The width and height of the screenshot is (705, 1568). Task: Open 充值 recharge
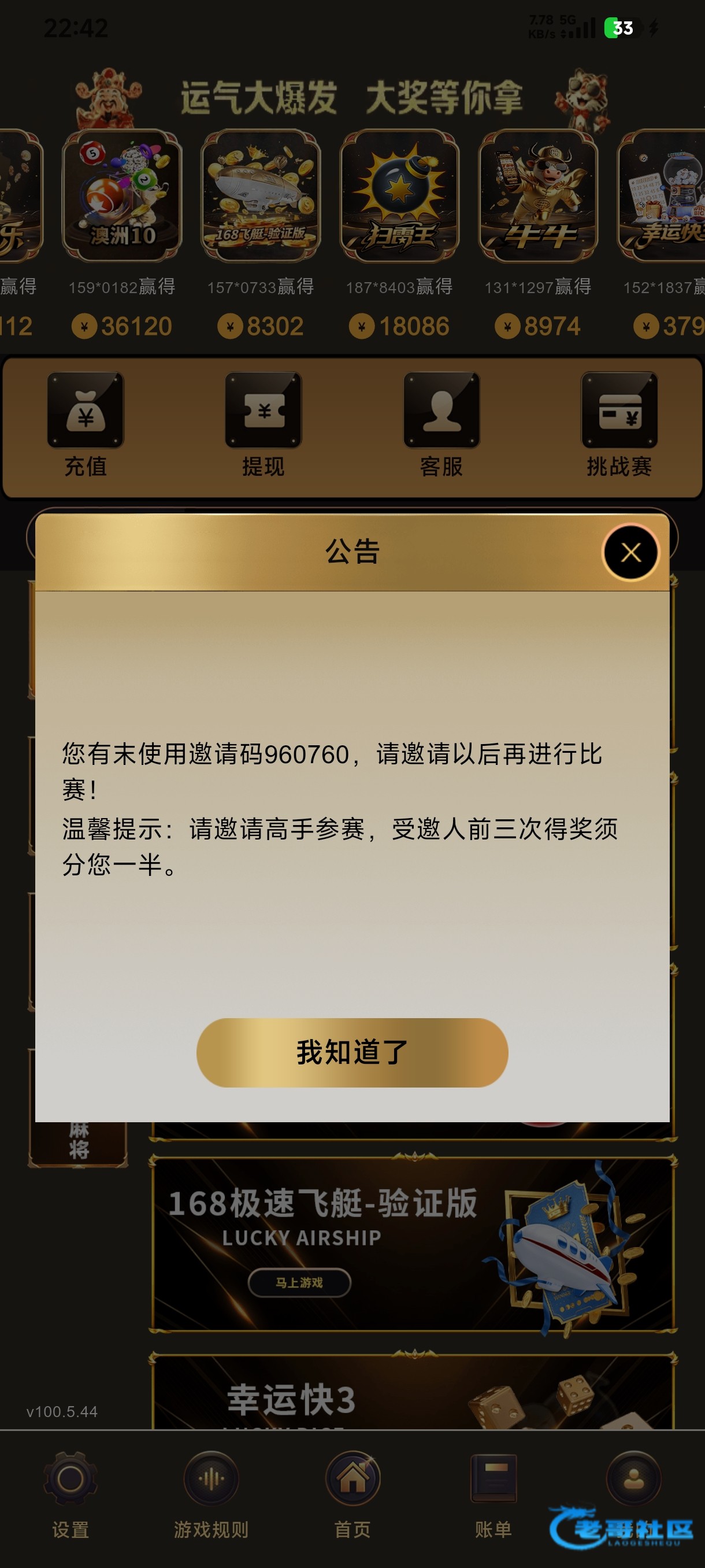pos(86,424)
